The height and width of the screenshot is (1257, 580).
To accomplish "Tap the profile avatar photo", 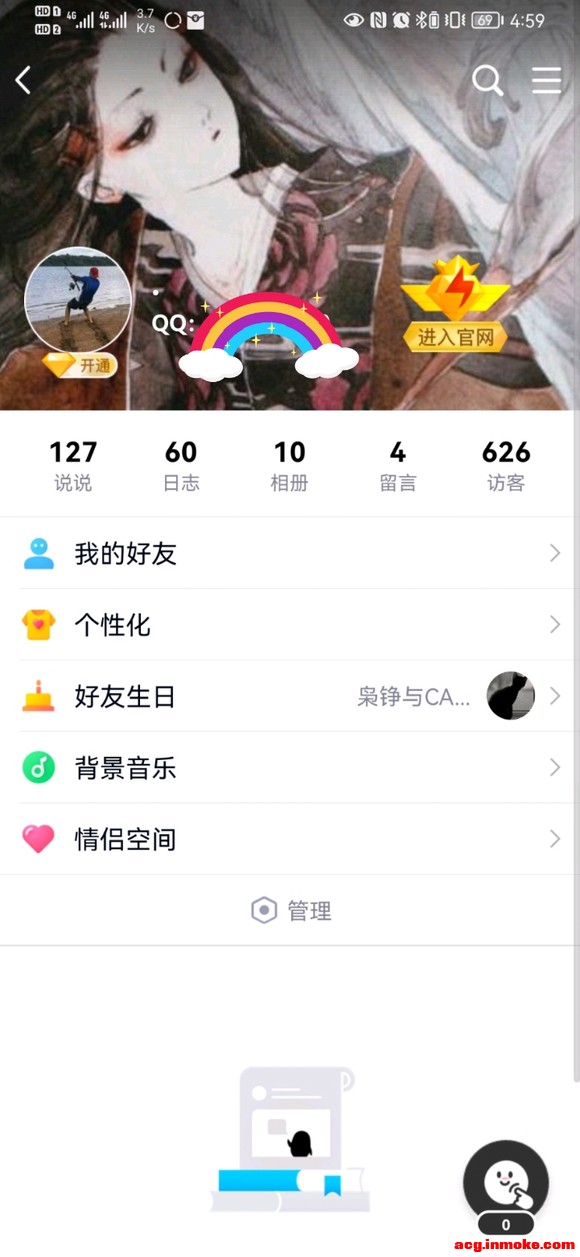I will pyautogui.click(x=78, y=300).
